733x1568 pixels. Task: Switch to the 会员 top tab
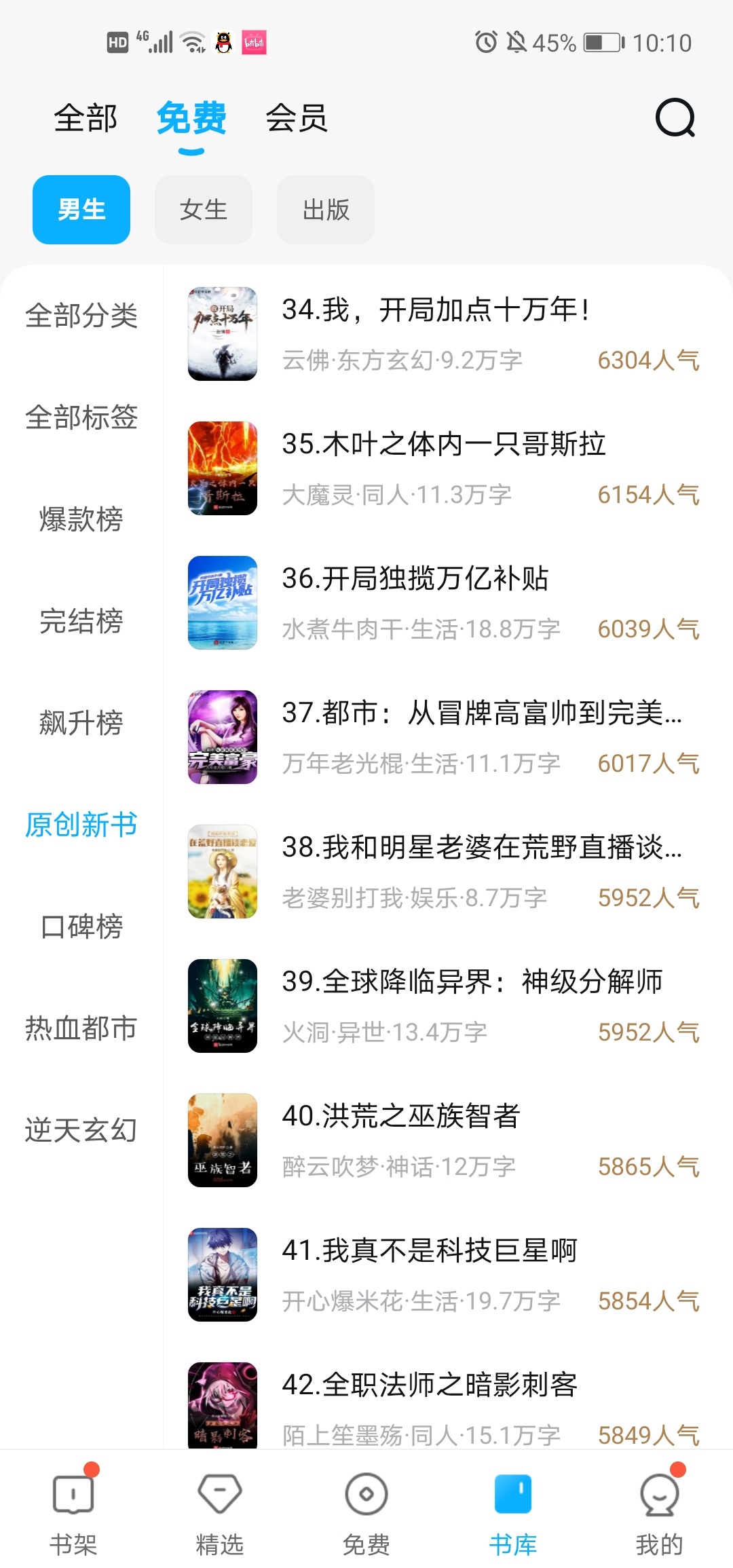coord(297,118)
